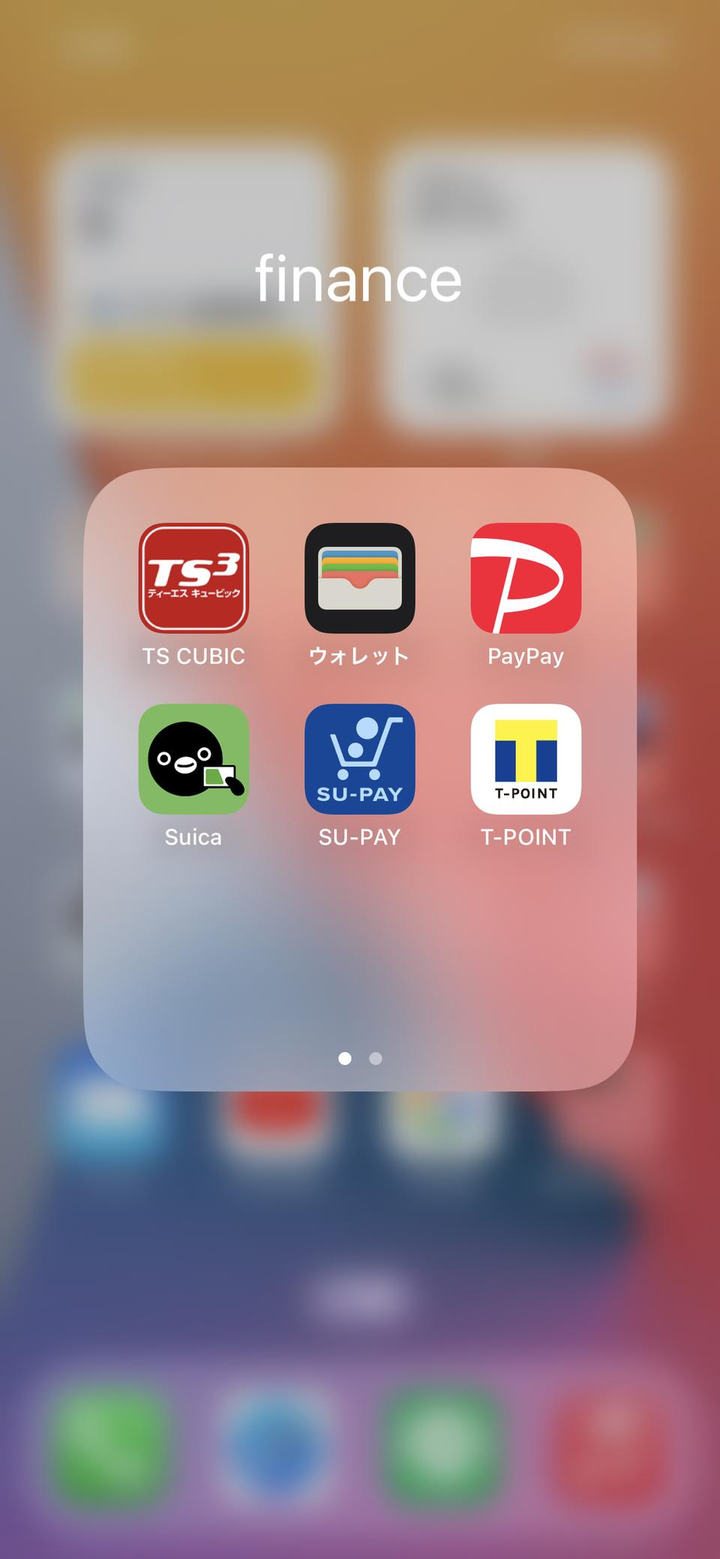Screen dimensions: 720x1559
Task: Open the TS CUBIC app
Action: click(x=193, y=578)
